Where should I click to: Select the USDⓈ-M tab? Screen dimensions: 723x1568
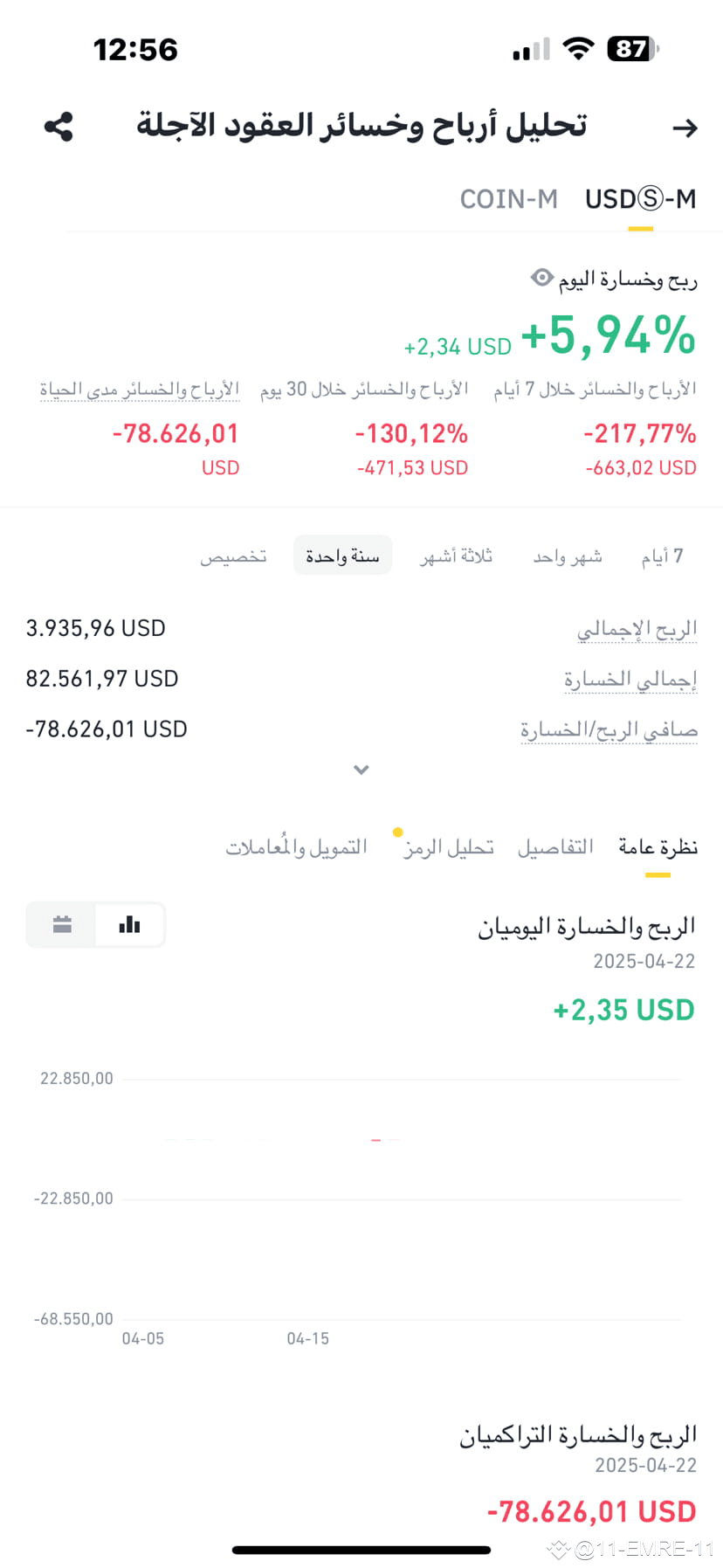(640, 199)
